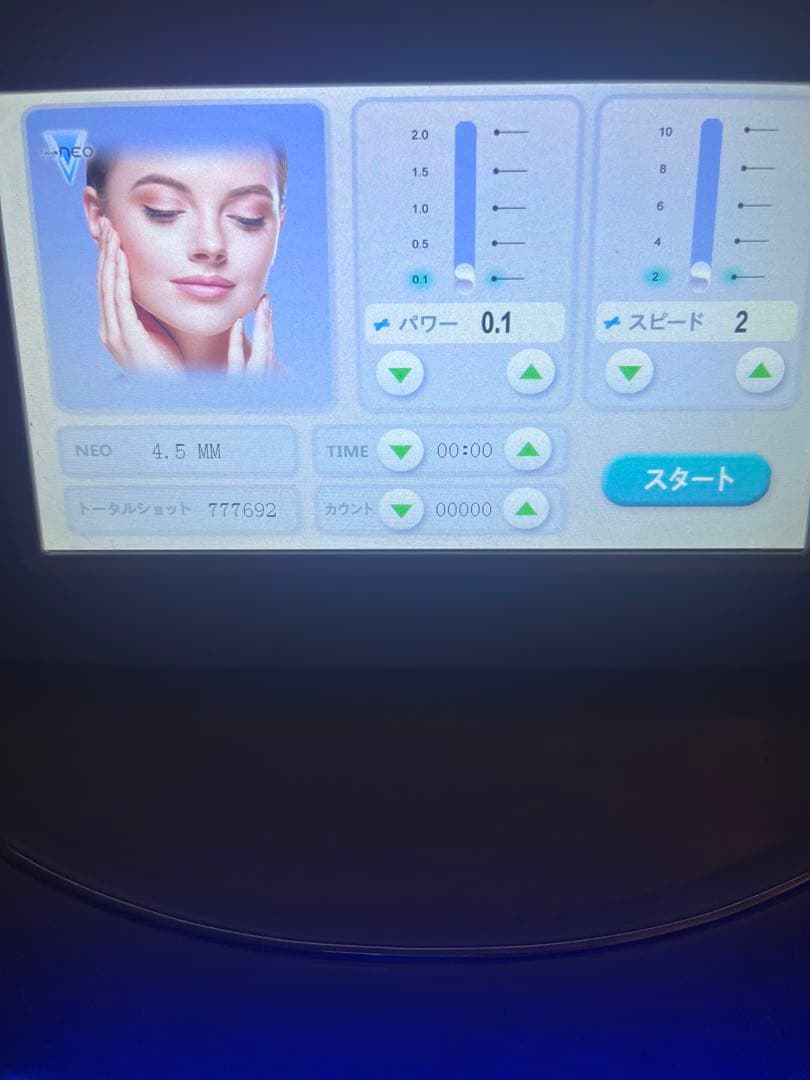This screenshot has height=1080, width=810.
Task: Increase the スピード (speed) value
Action: click(760, 372)
